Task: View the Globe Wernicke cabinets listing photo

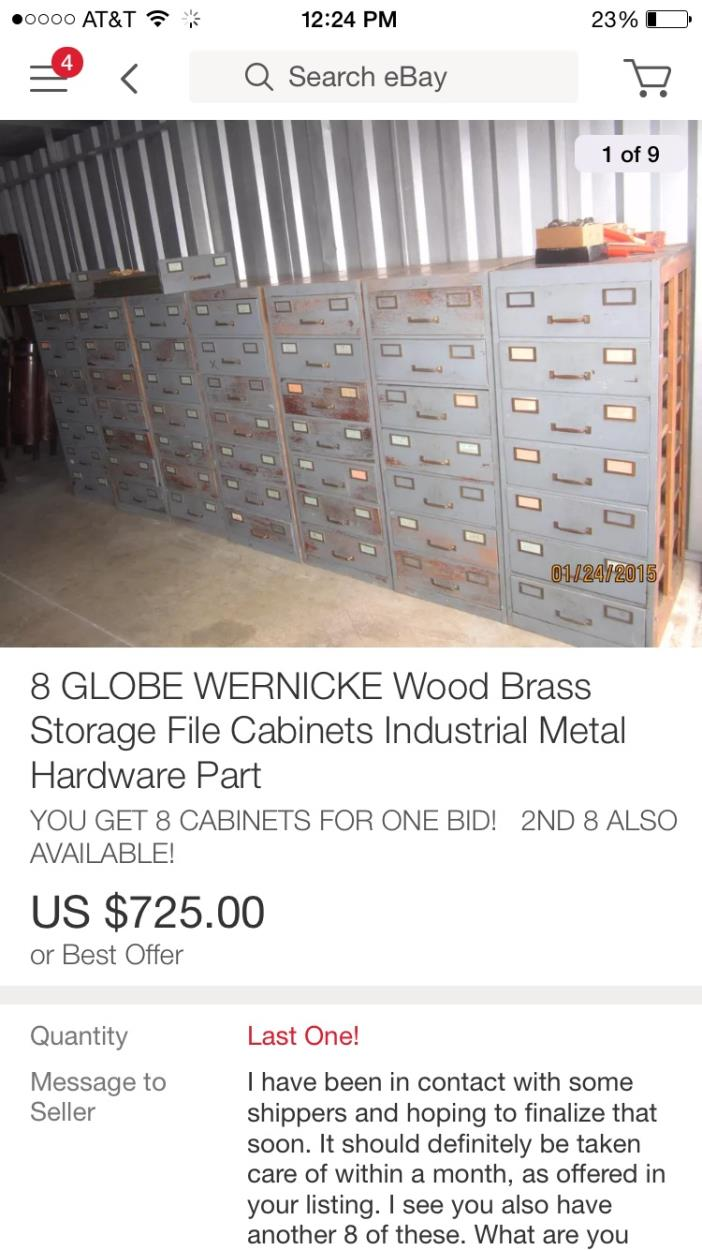Action: pos(351,384)
